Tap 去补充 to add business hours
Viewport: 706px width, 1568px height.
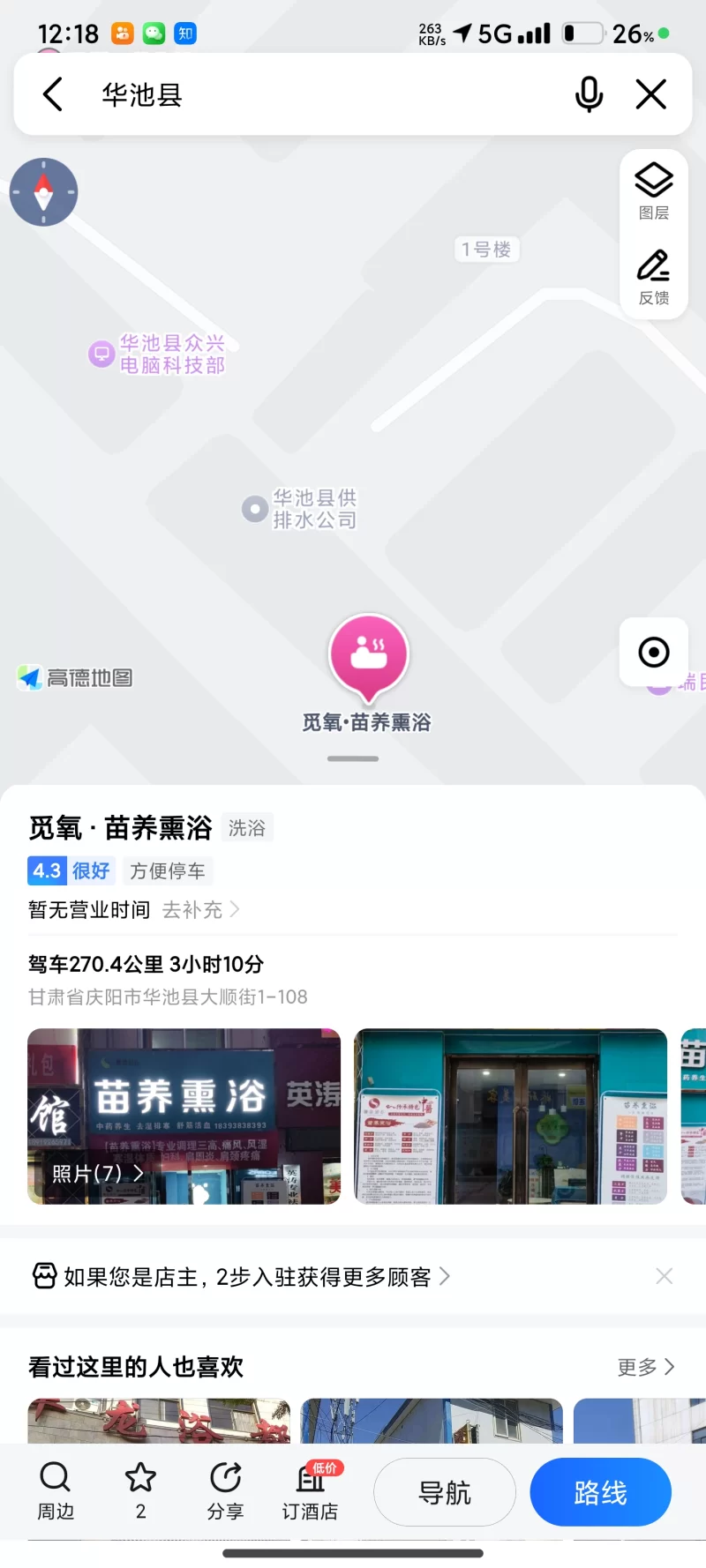(200, 909)
